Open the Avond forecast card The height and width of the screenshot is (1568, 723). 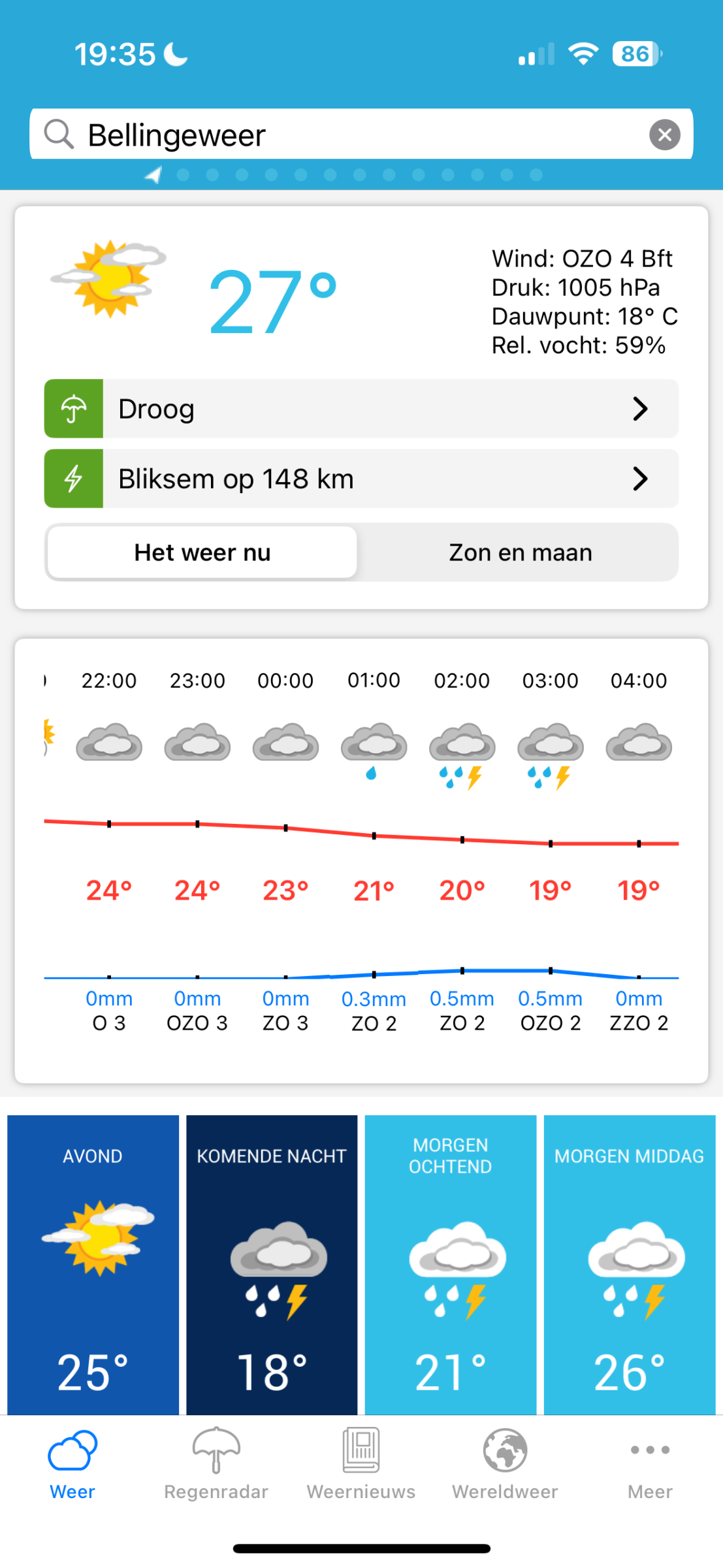point(93,1265)
